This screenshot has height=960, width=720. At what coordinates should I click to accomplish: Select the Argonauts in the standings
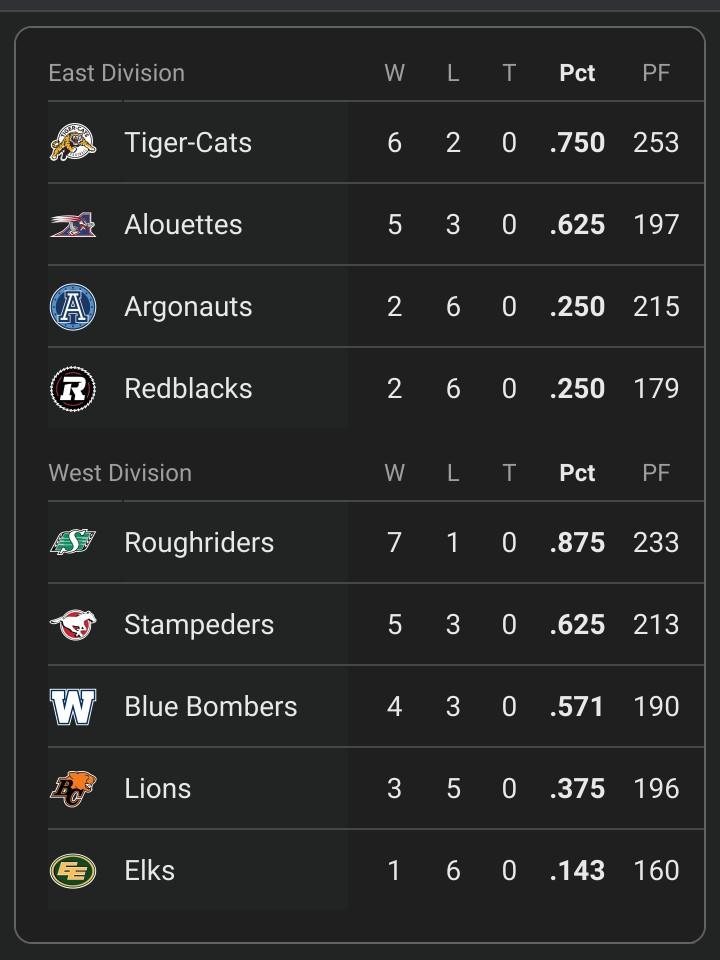188,307
